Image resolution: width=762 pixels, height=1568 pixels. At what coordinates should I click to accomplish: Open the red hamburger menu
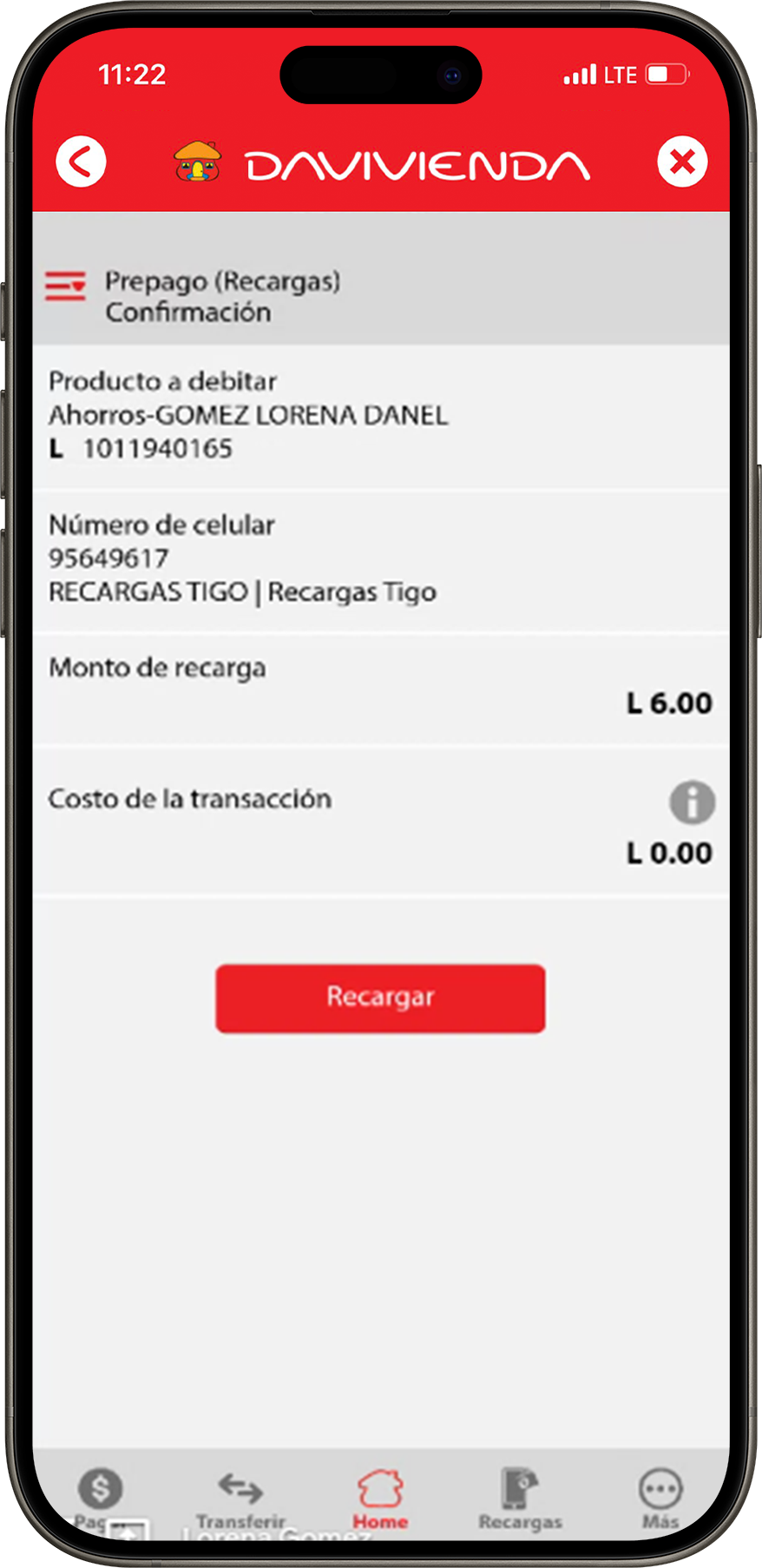pos(65,286)
